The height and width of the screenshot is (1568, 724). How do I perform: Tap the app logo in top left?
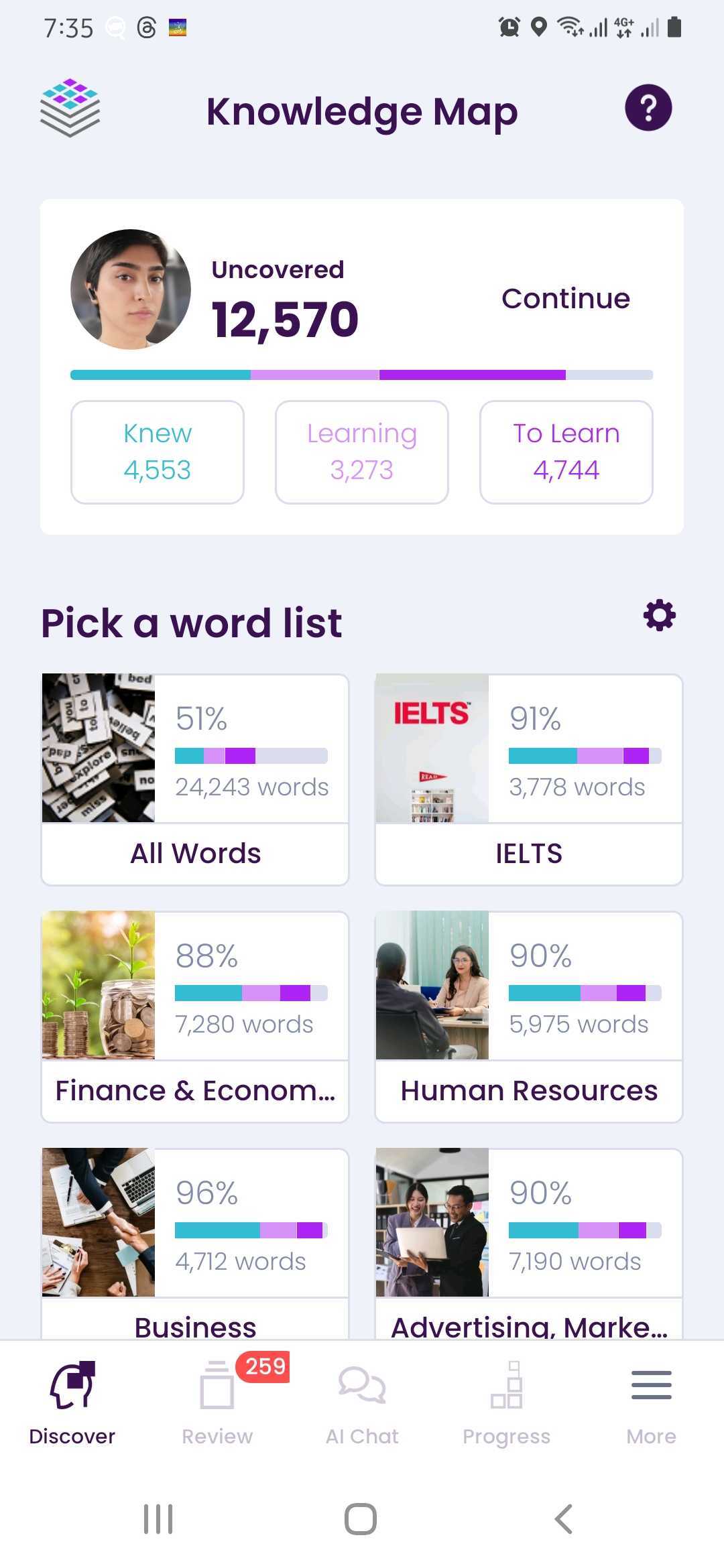(70, 107)
